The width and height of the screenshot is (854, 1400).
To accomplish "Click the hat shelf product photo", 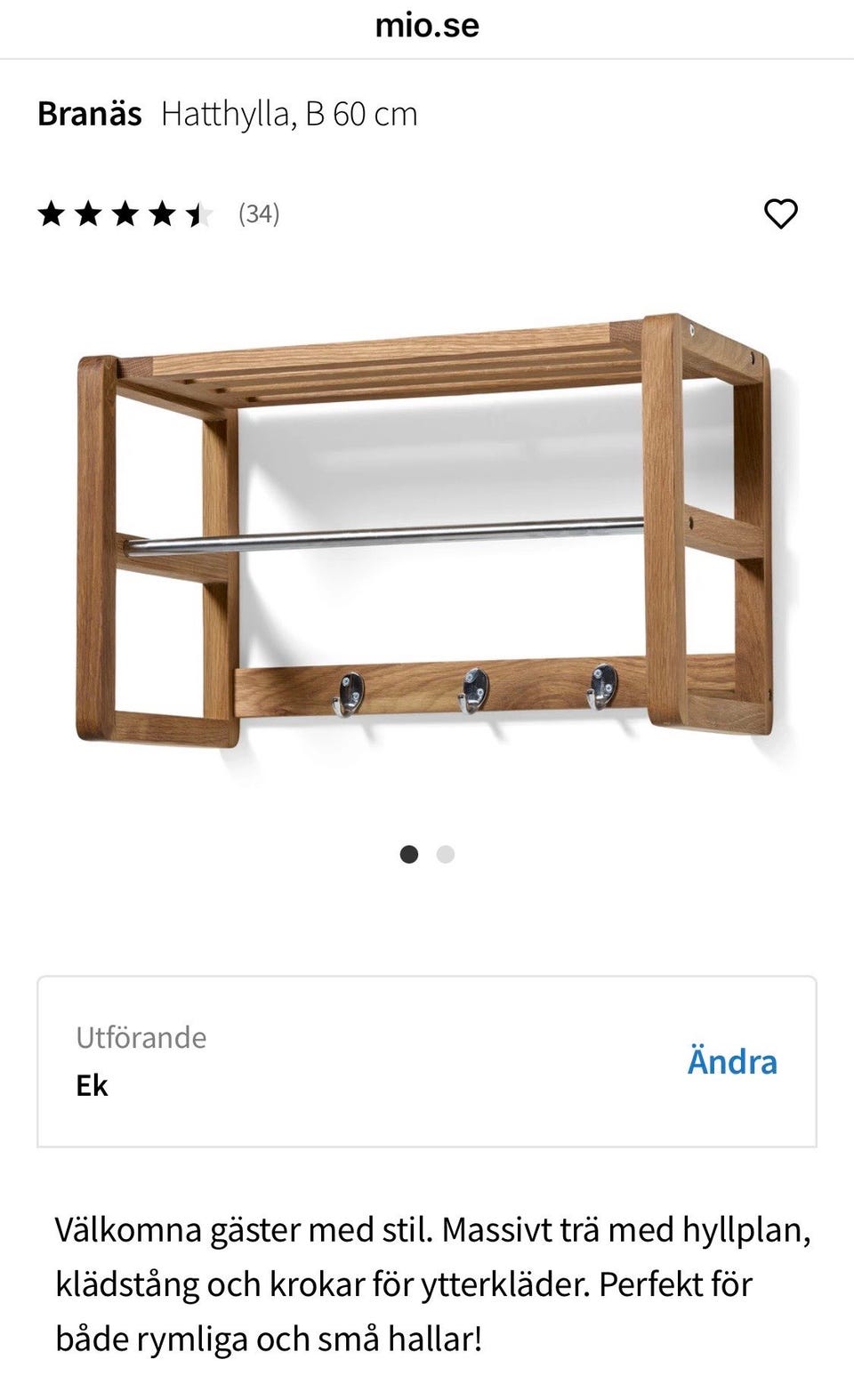I will click(x=427, y=534).
